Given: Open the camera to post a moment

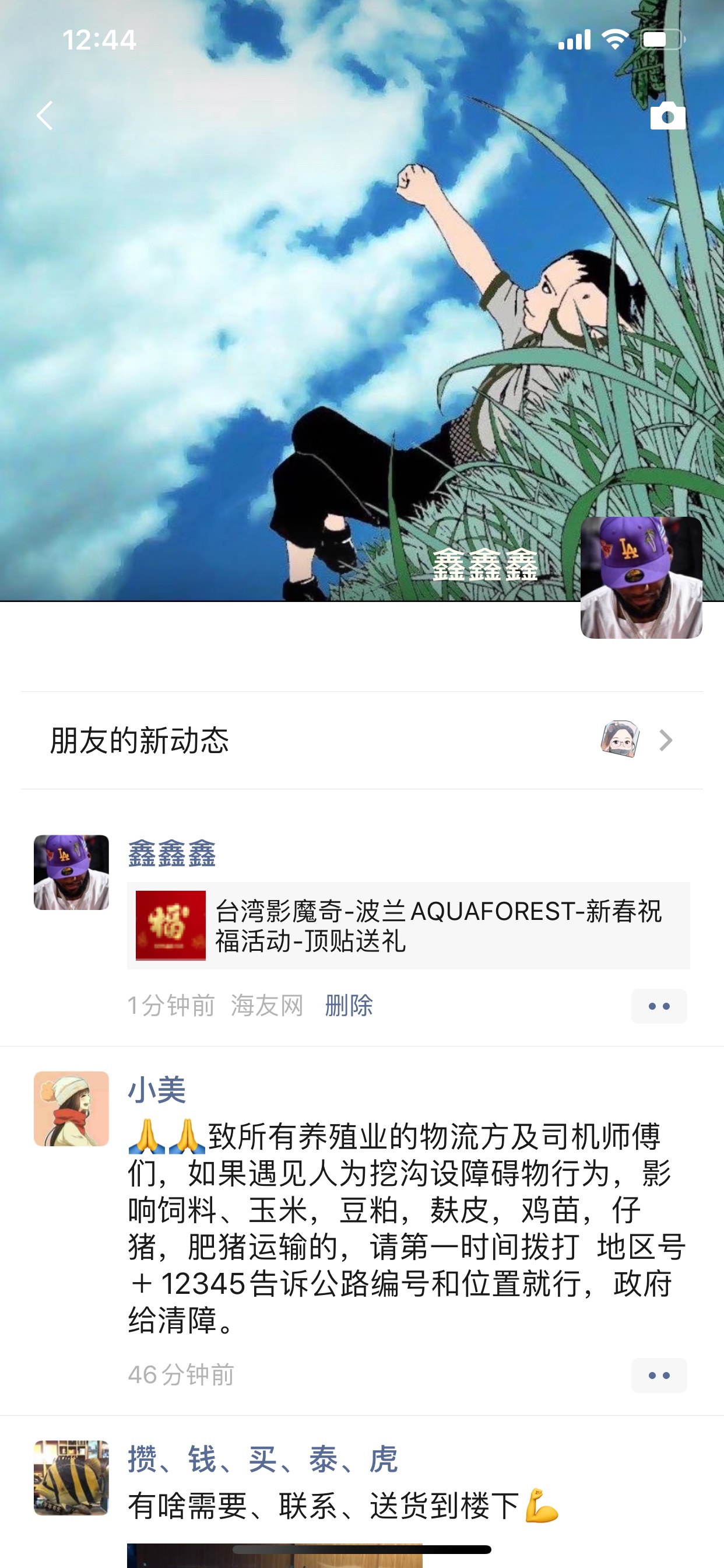Looking at the screenshot, I should [x=667, y=116].
